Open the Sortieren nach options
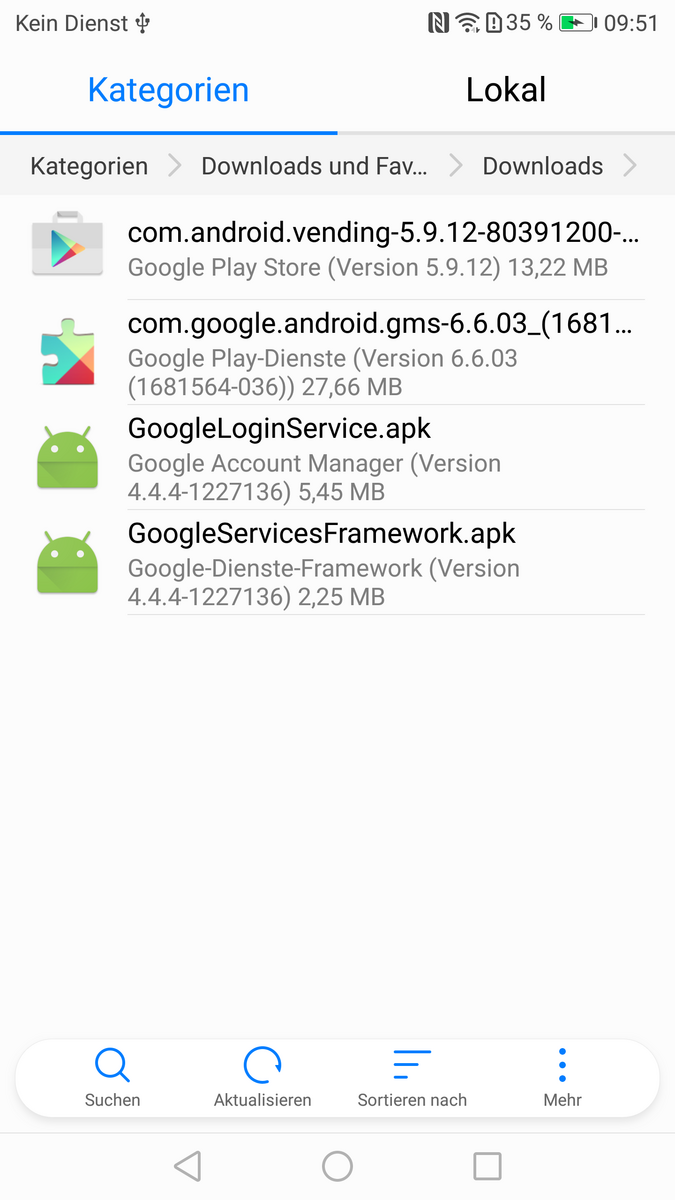The width and height of the screenshot is (675, 1200). pyautogui.click(x=412, y=1077)
